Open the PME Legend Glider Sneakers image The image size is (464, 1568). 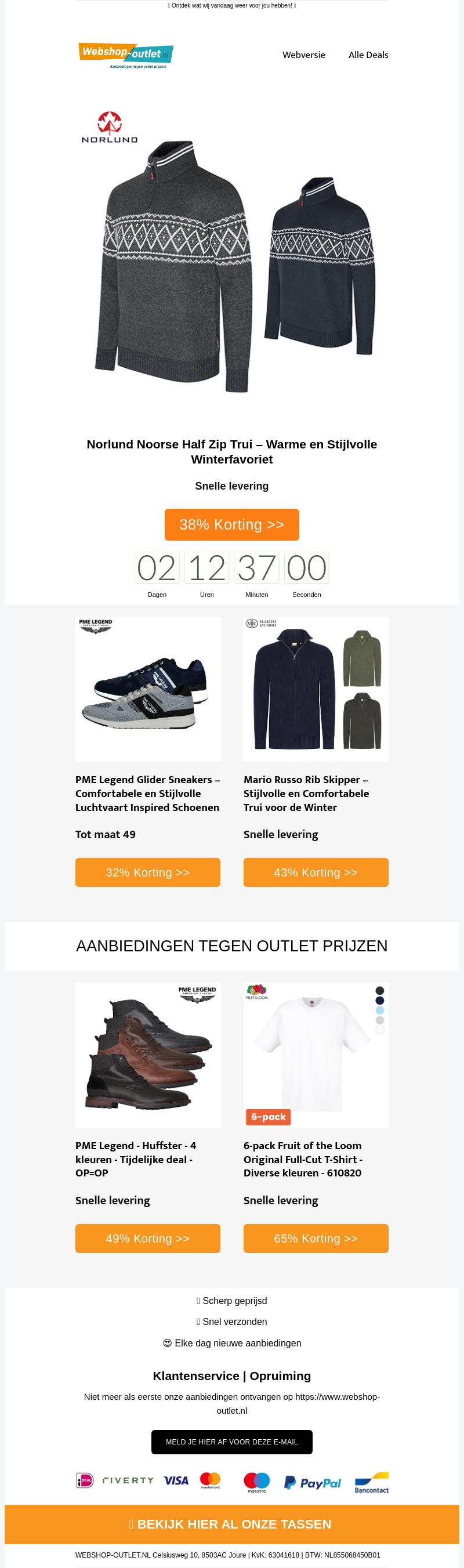tap(147, 689)
